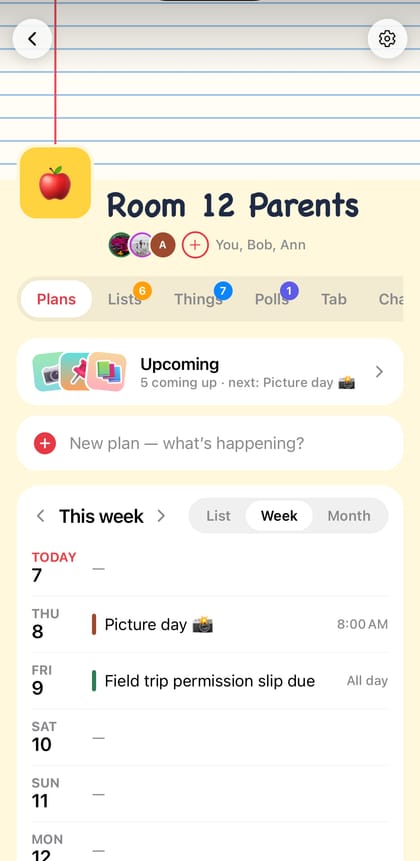Tap the Room 12 Parents apple icon
The image size is (420, 861).
pos(55,183)
